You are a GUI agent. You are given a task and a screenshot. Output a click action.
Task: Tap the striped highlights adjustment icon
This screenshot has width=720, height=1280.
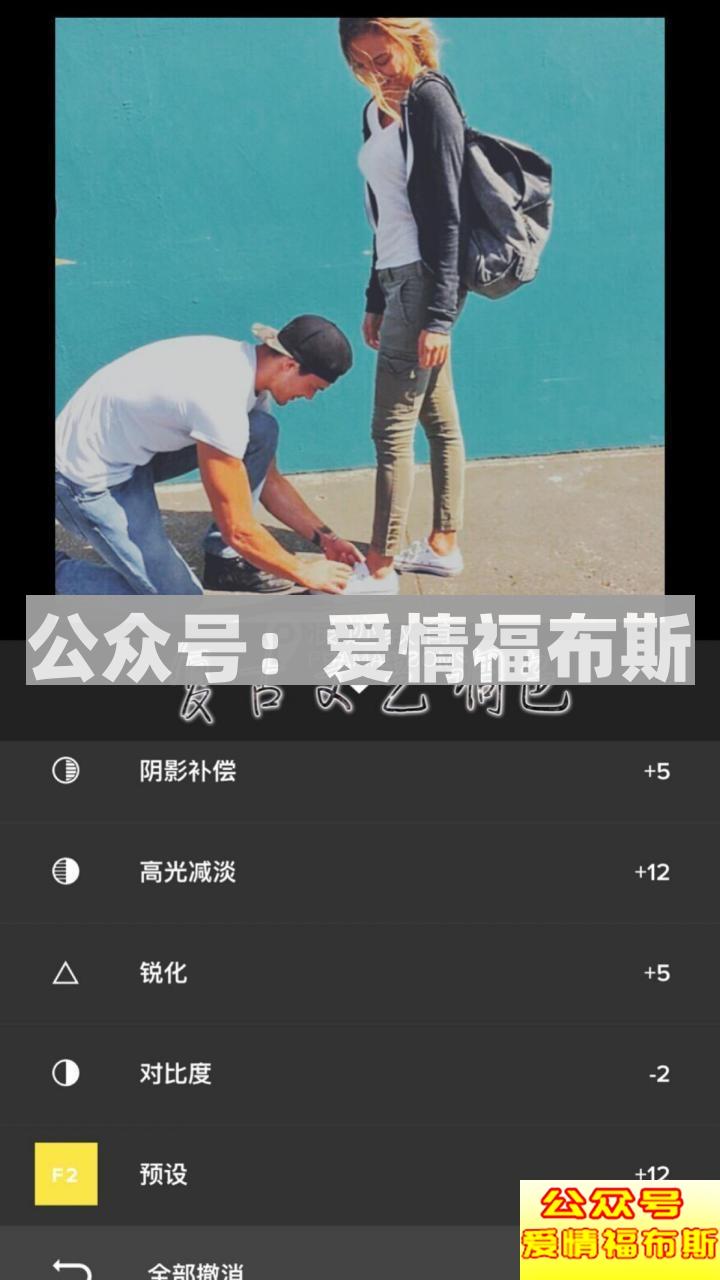coord(65,870)
